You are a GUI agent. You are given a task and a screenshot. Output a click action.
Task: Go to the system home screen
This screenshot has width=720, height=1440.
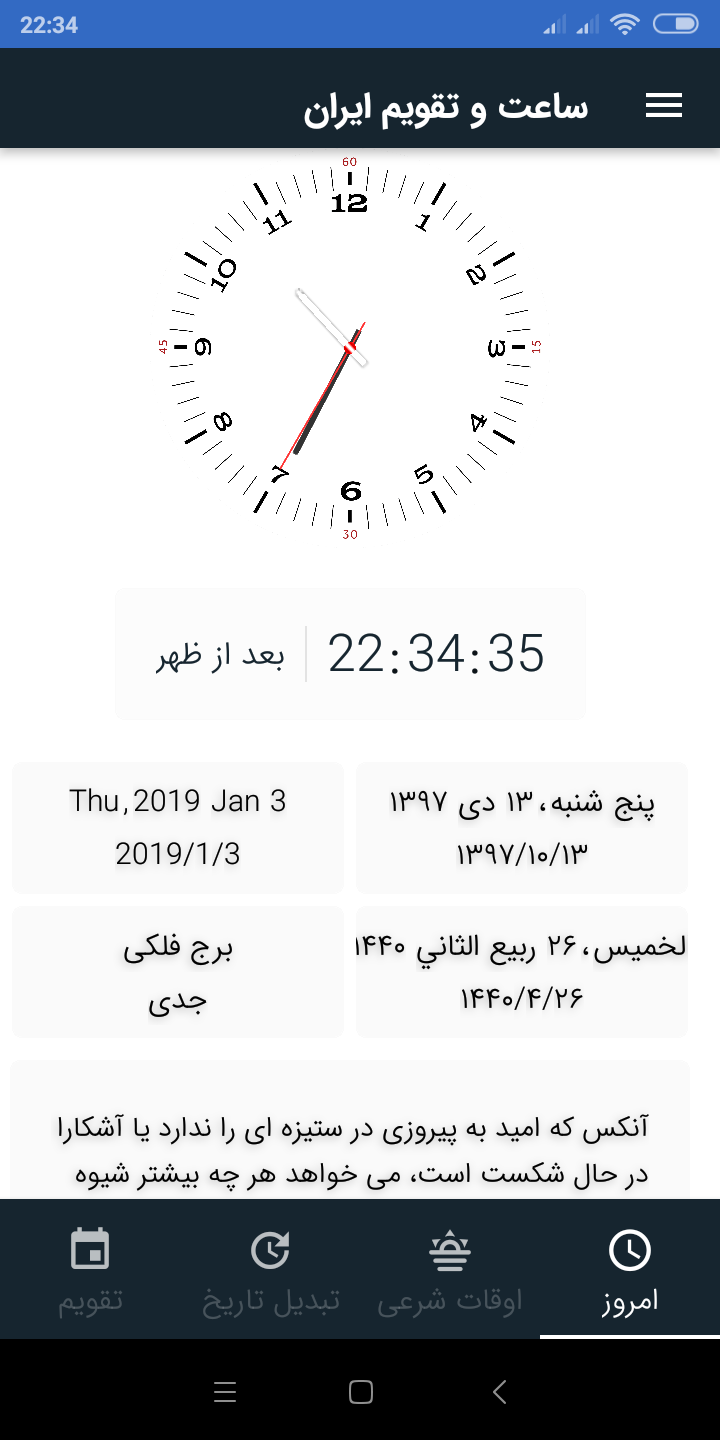[360, 1391]
